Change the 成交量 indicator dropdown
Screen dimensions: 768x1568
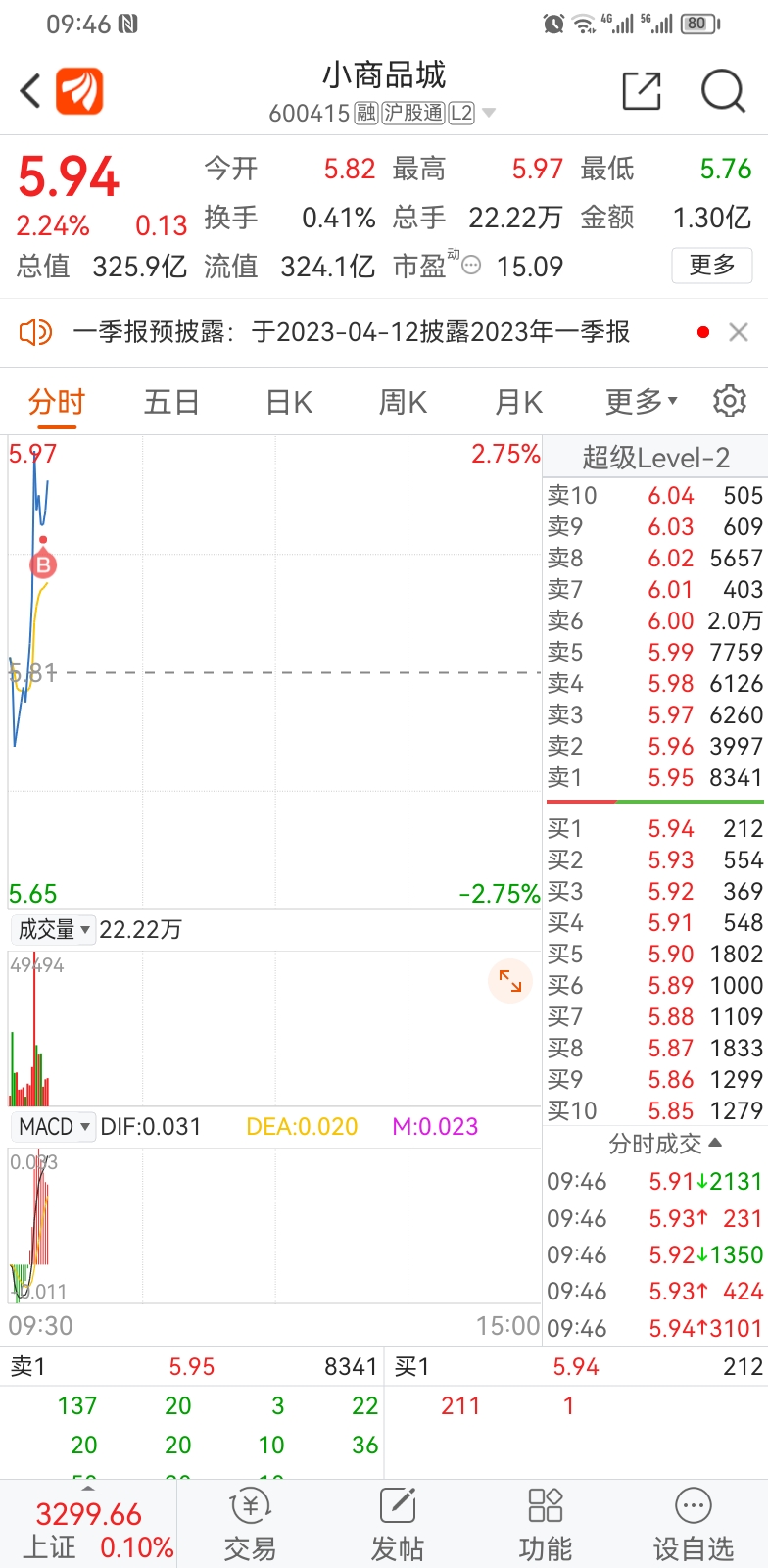(55, 929)
